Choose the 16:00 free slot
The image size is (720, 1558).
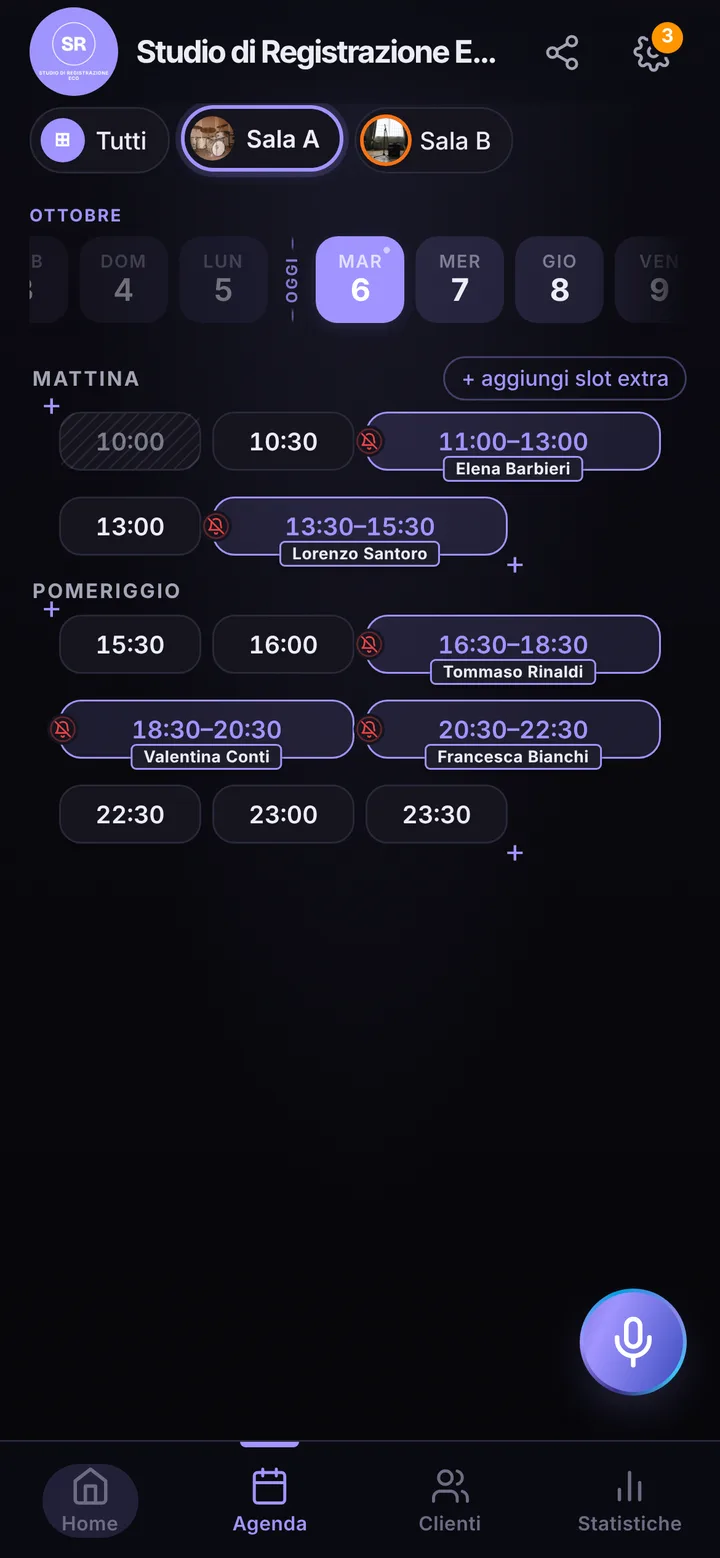283,645
